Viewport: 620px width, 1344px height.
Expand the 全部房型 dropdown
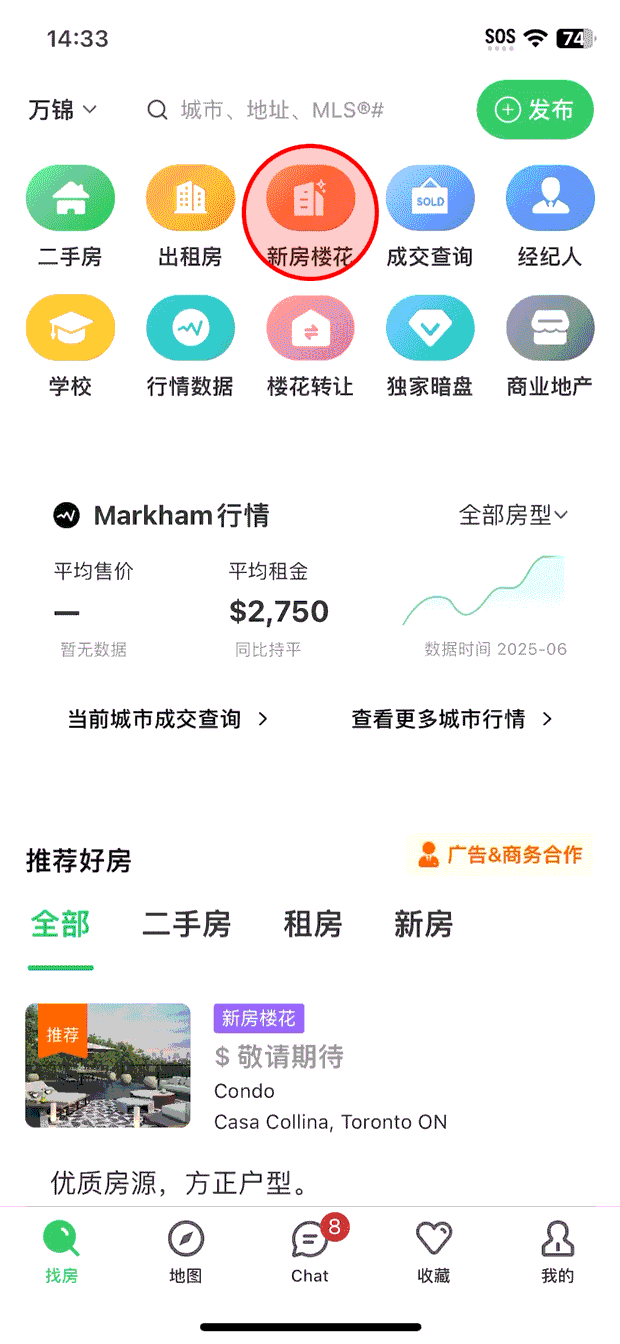tap(513, 516)
